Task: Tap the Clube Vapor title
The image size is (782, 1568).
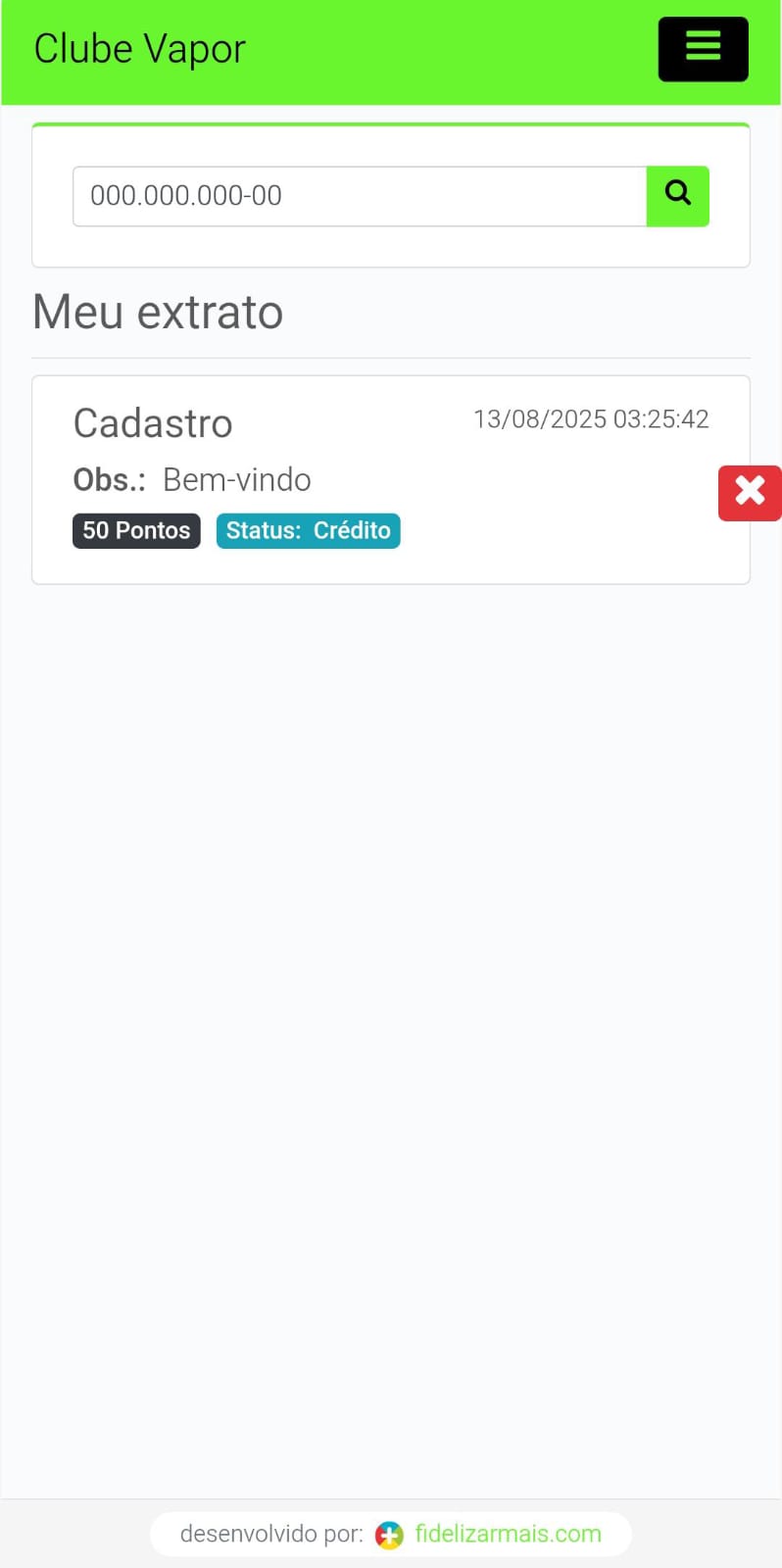Action: [139, 49]
